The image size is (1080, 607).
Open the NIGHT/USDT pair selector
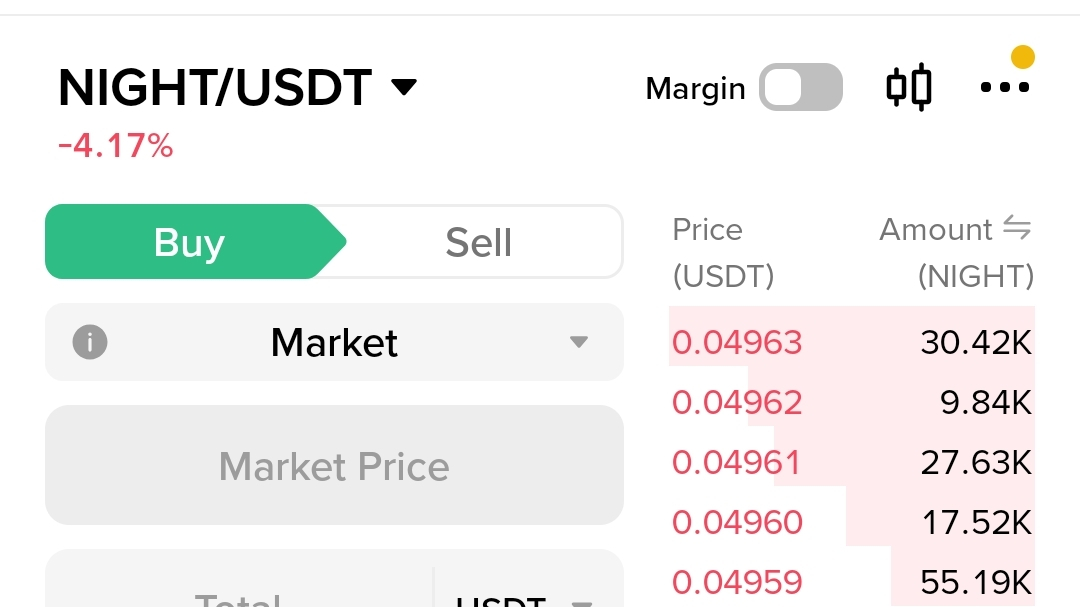pos(237,88)
